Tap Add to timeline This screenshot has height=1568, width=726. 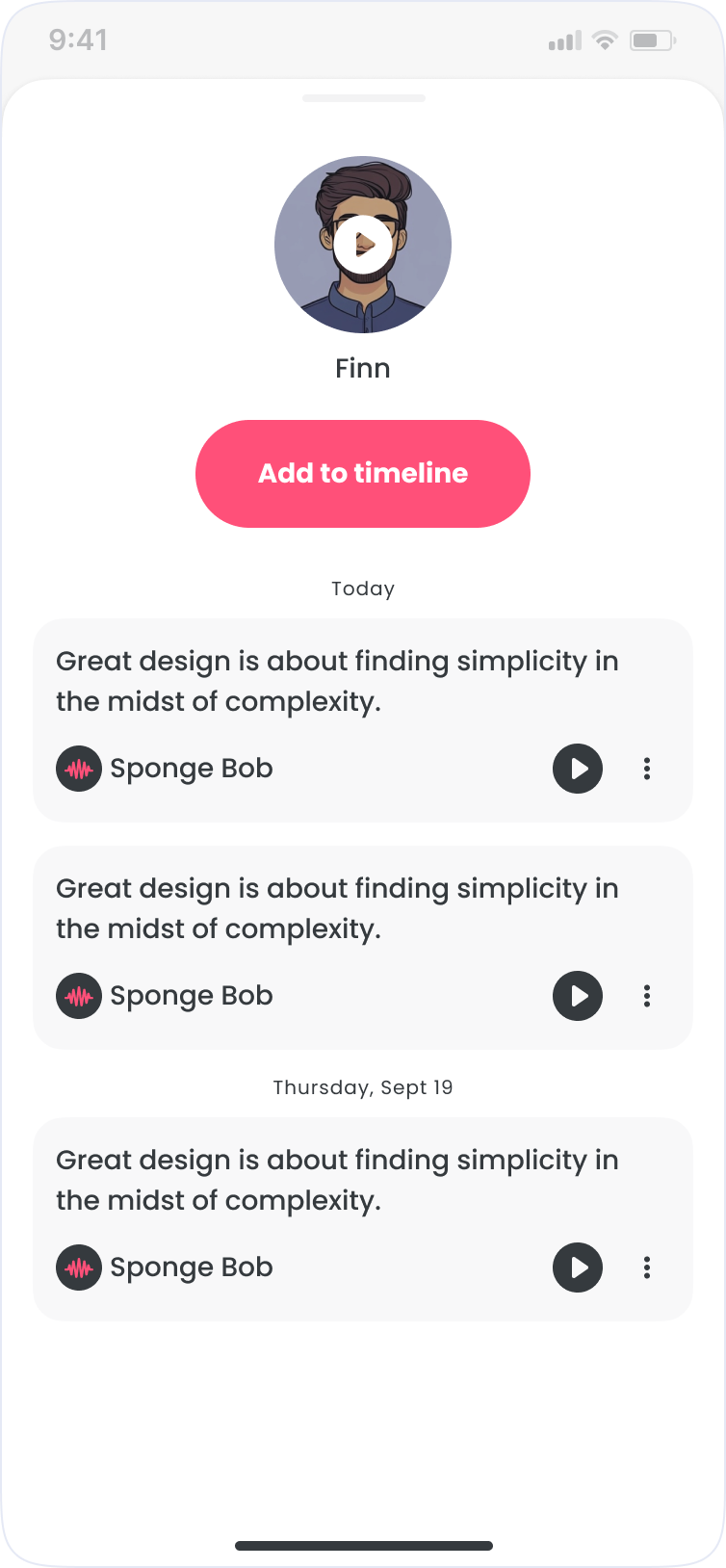363,473
